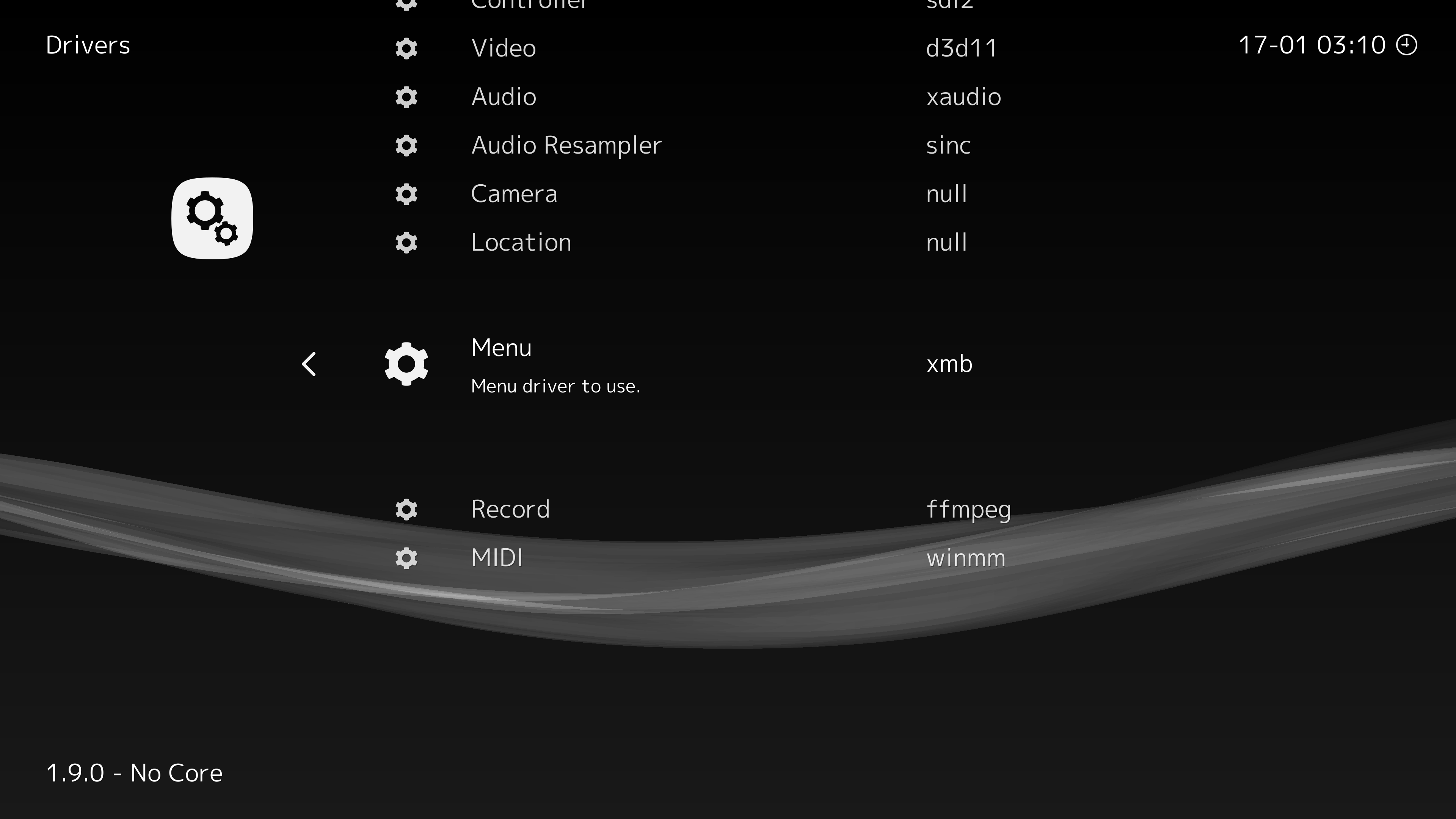Viewport: 1456px width, 819px height.
Task: Choose the Camera driver row
Action: tap(514, 195)
